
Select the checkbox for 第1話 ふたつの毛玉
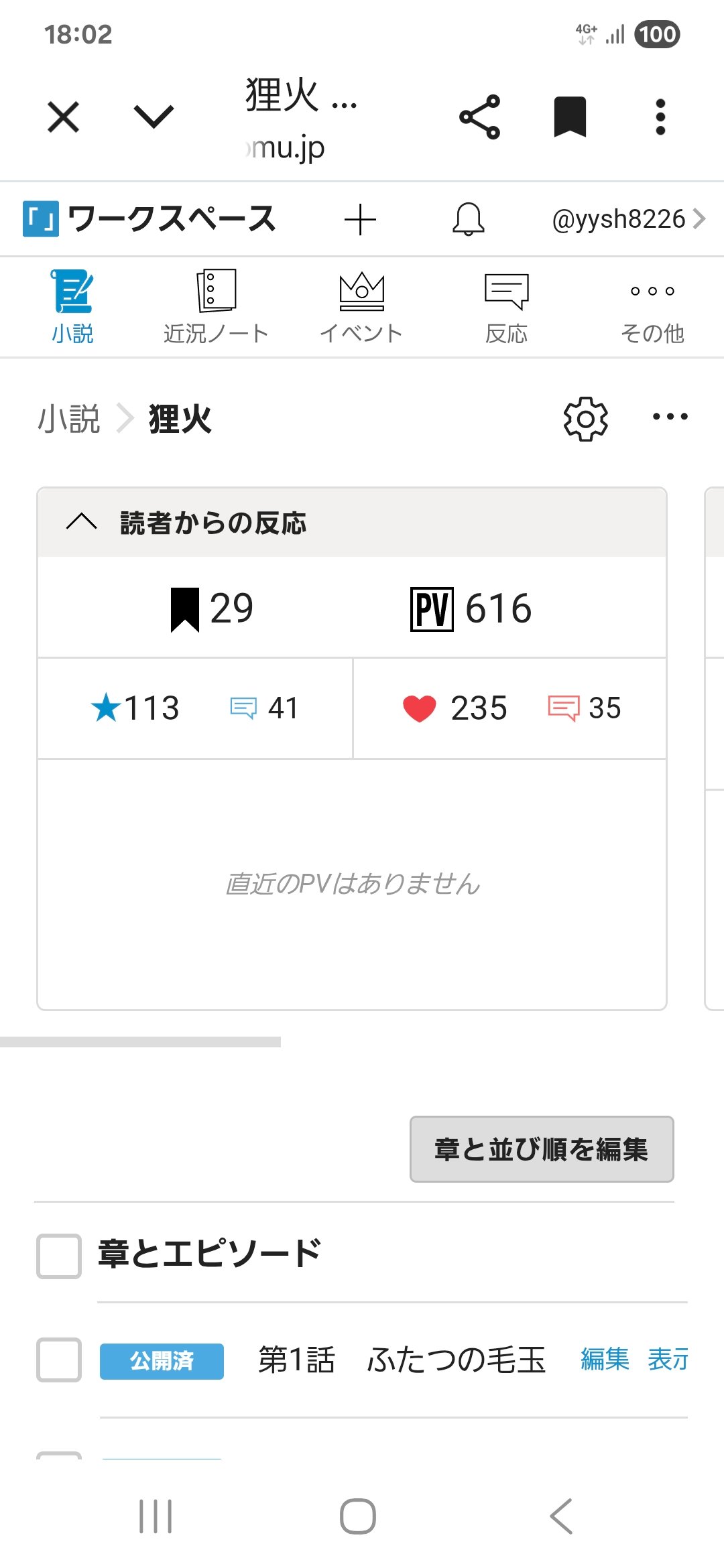59,1360
